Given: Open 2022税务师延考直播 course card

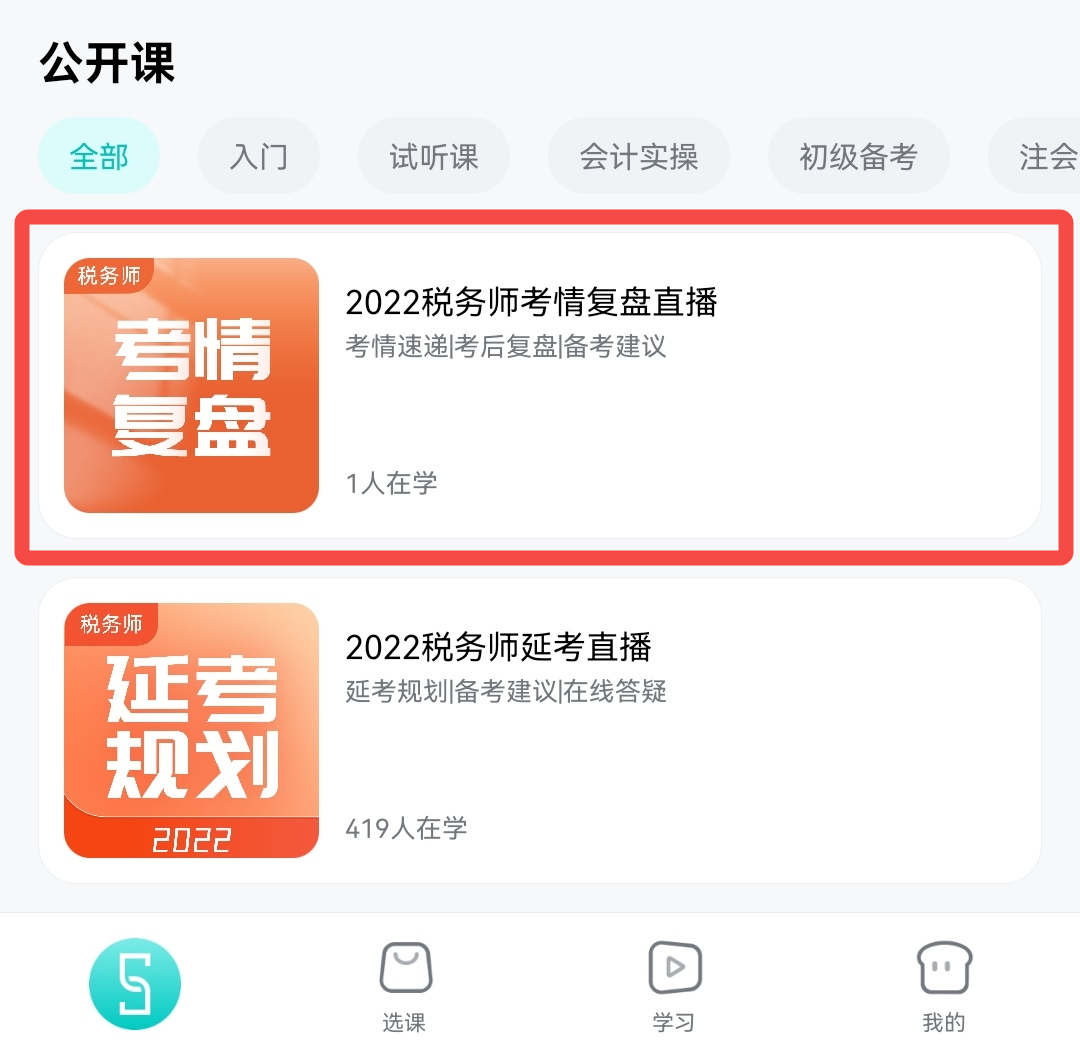Looking at the screenshot, I should click(540, 730).
